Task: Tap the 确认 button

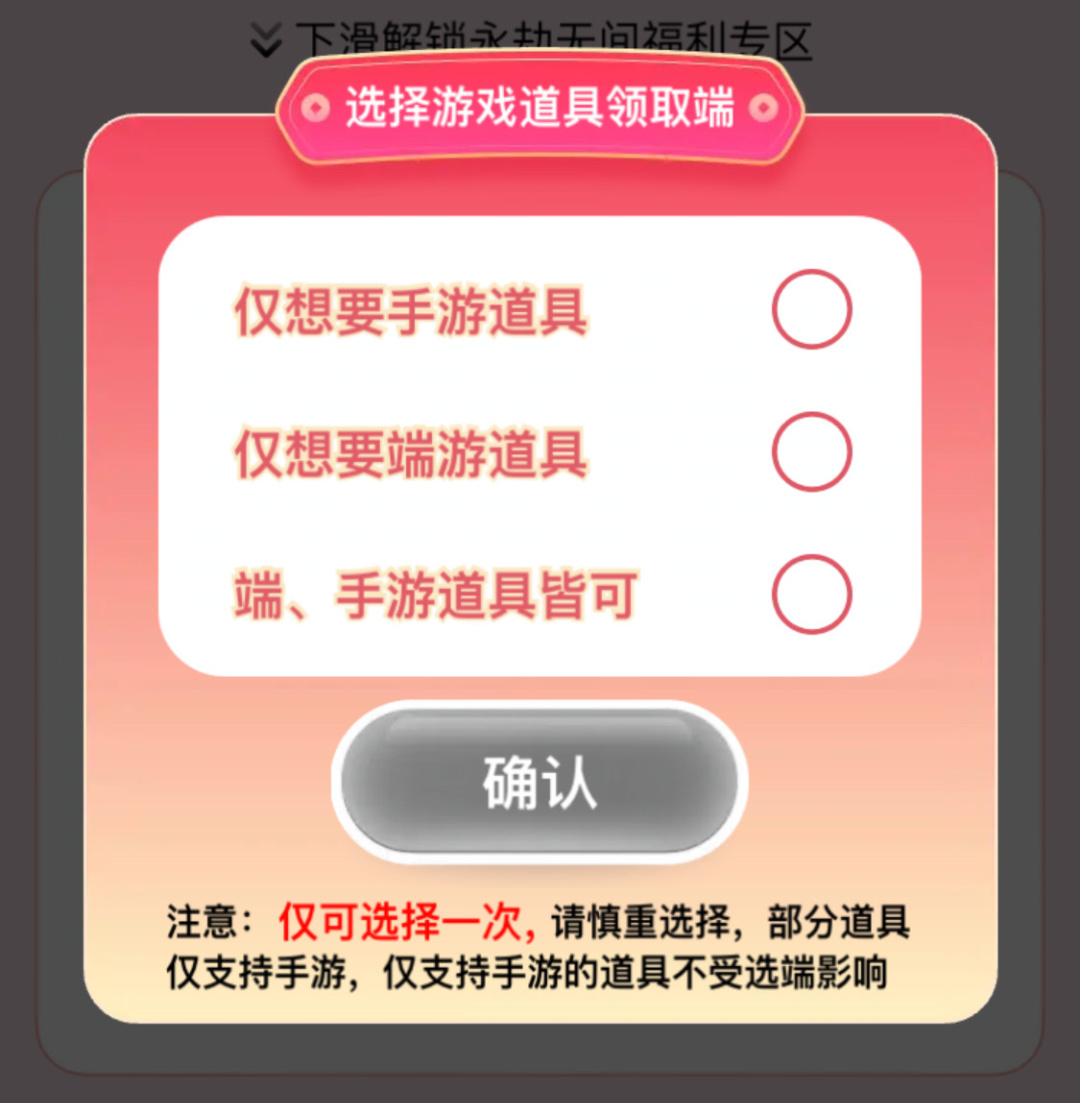Action: point(539,782)
